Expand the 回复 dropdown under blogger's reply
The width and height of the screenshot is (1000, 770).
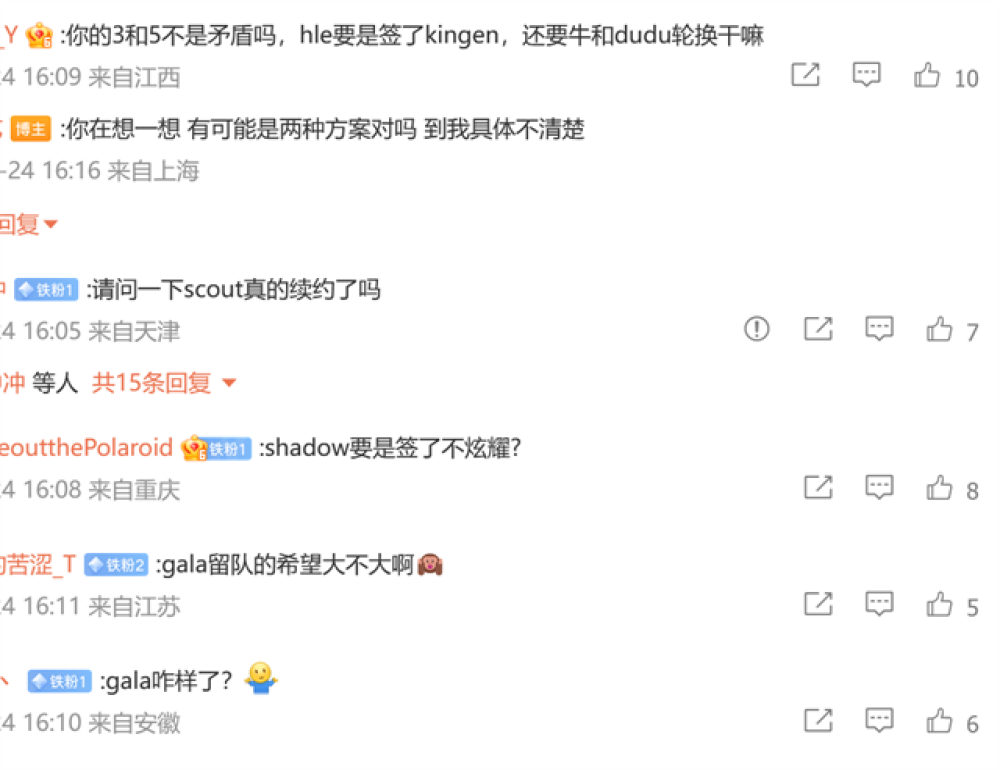pyautogui.click(x=28, y=225)
